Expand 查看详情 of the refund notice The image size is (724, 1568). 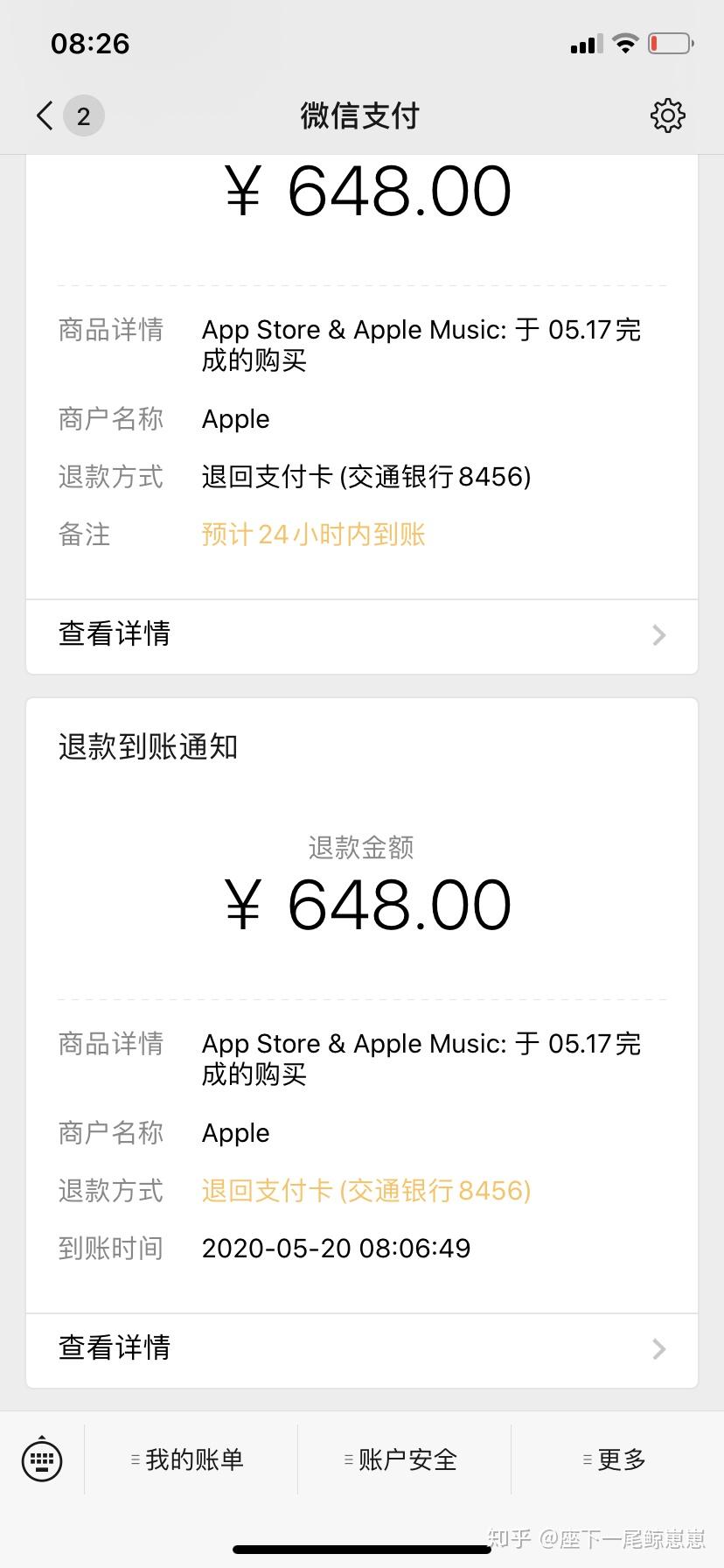pyautogui.click(x=114, y=1349)
